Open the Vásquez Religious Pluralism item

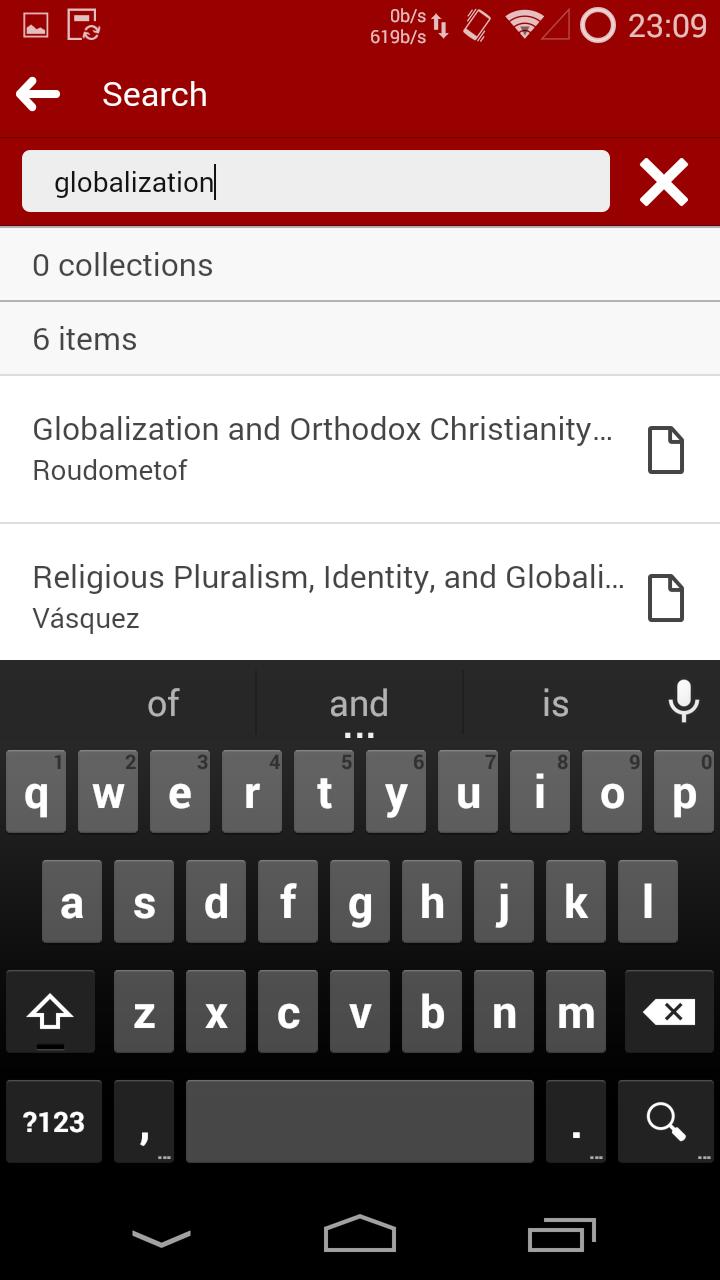328,597
